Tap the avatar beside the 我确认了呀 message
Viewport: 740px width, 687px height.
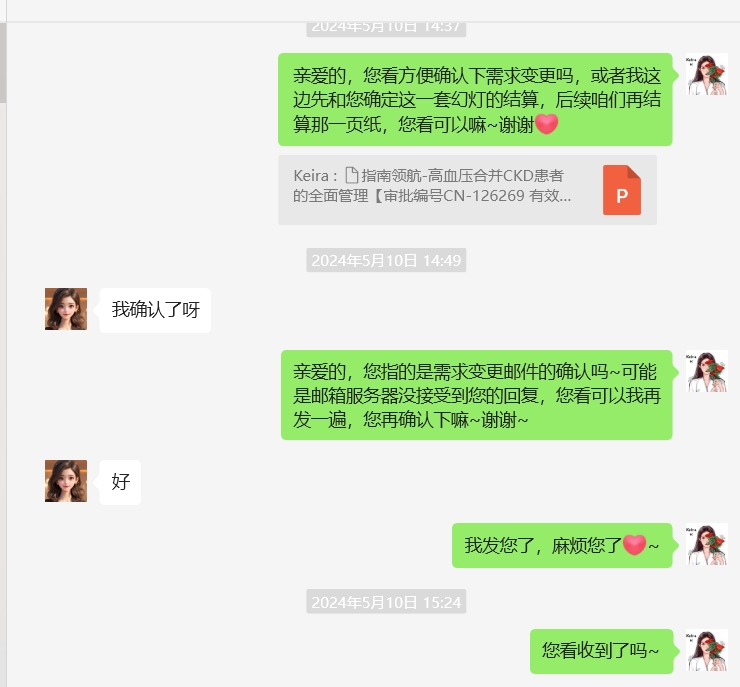click(66, 309)
